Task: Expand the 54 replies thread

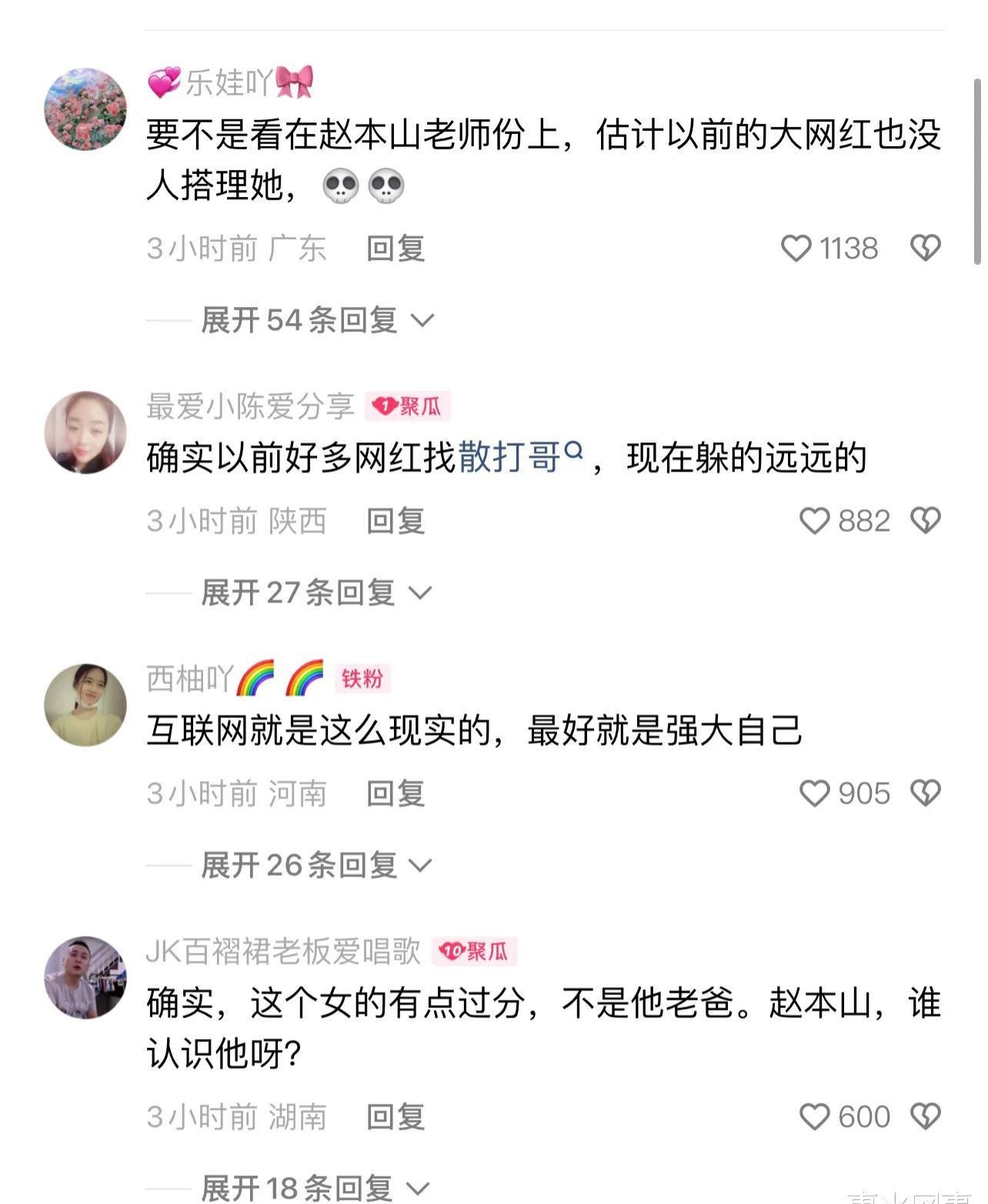Action: click(317, 320)
